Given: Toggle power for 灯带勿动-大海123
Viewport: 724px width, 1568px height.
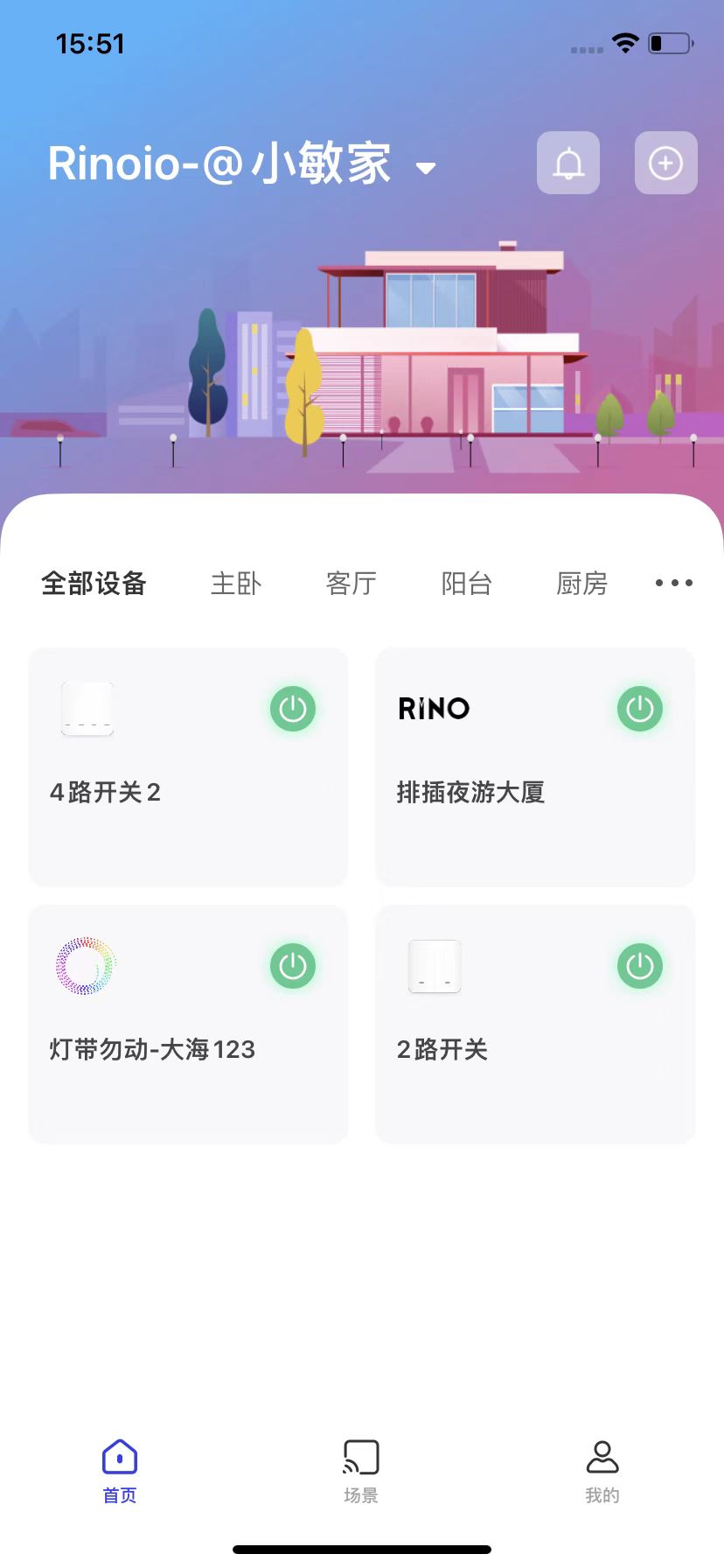Looking at the screenshot, I should pos(292,966).
